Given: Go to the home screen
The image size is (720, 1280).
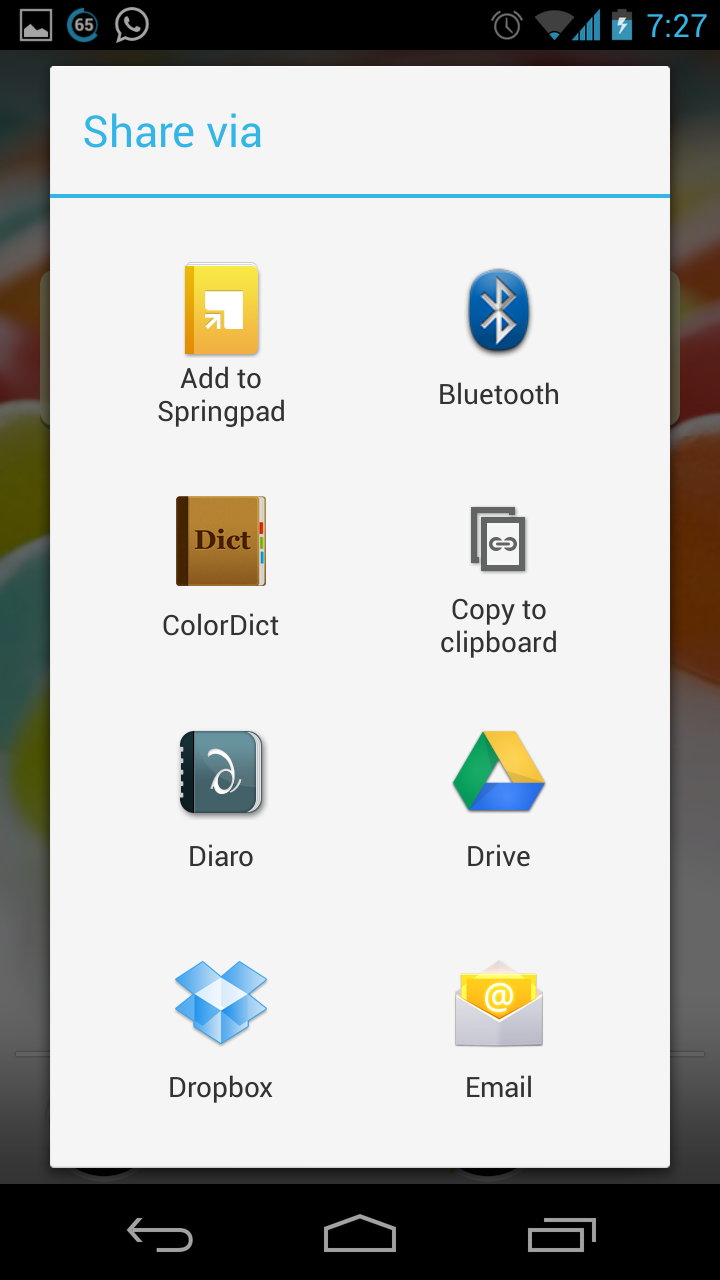Looking at the screenshot, I should point(360,1234).
